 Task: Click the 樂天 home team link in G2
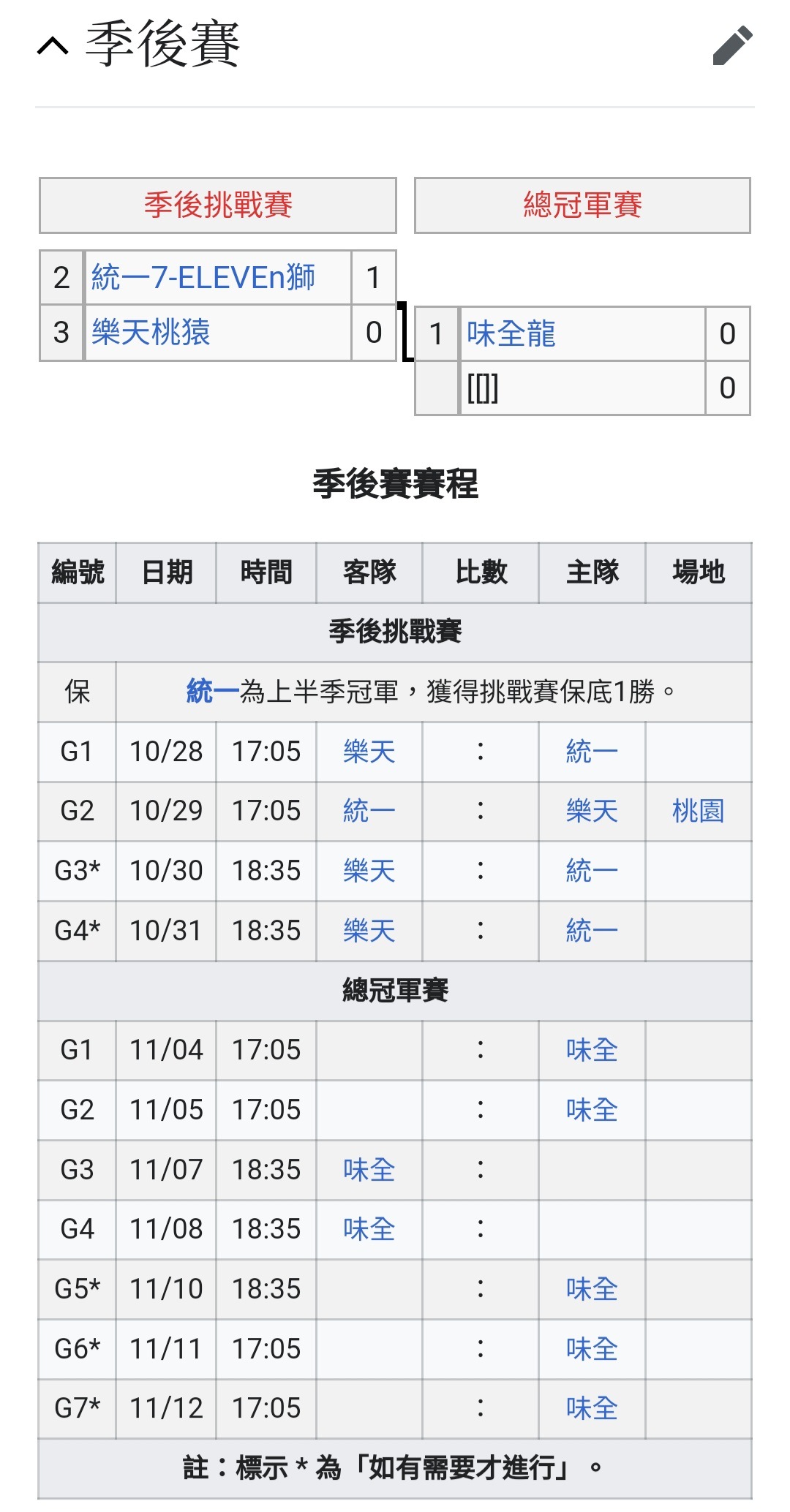[591, 811]
